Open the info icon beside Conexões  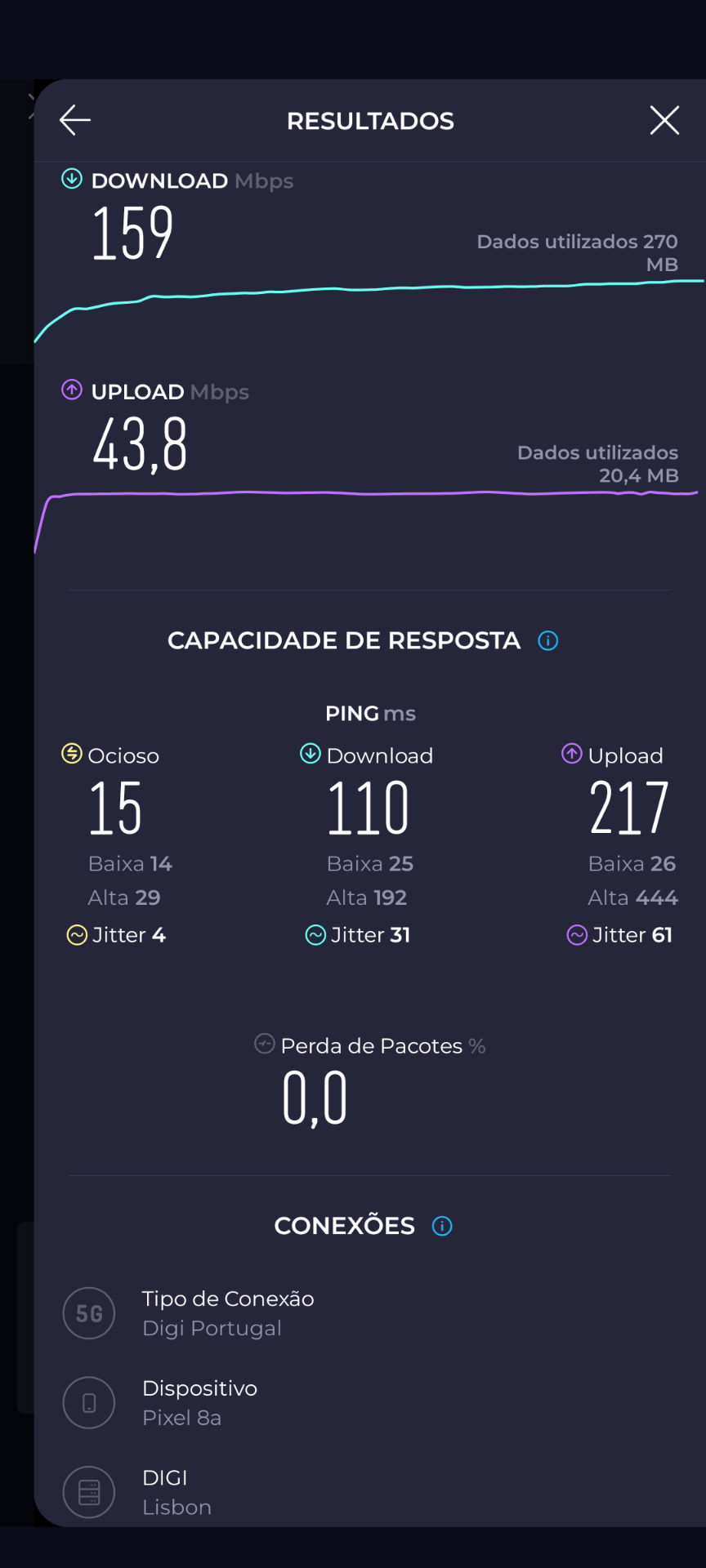coord(442,1226)
